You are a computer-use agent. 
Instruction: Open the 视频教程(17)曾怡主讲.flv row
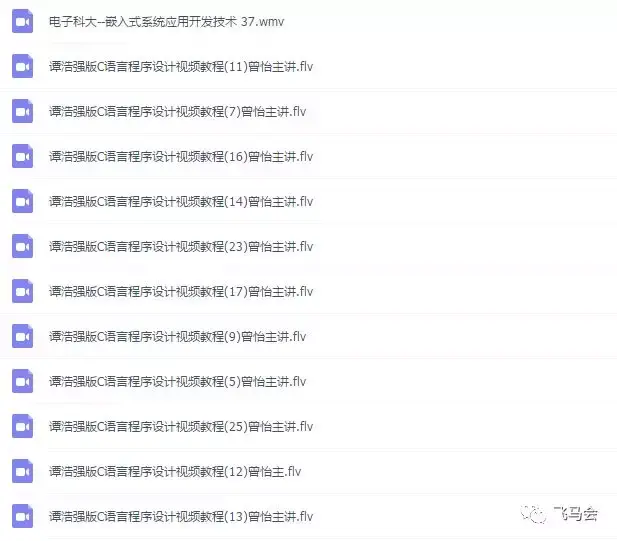[180, 291]
